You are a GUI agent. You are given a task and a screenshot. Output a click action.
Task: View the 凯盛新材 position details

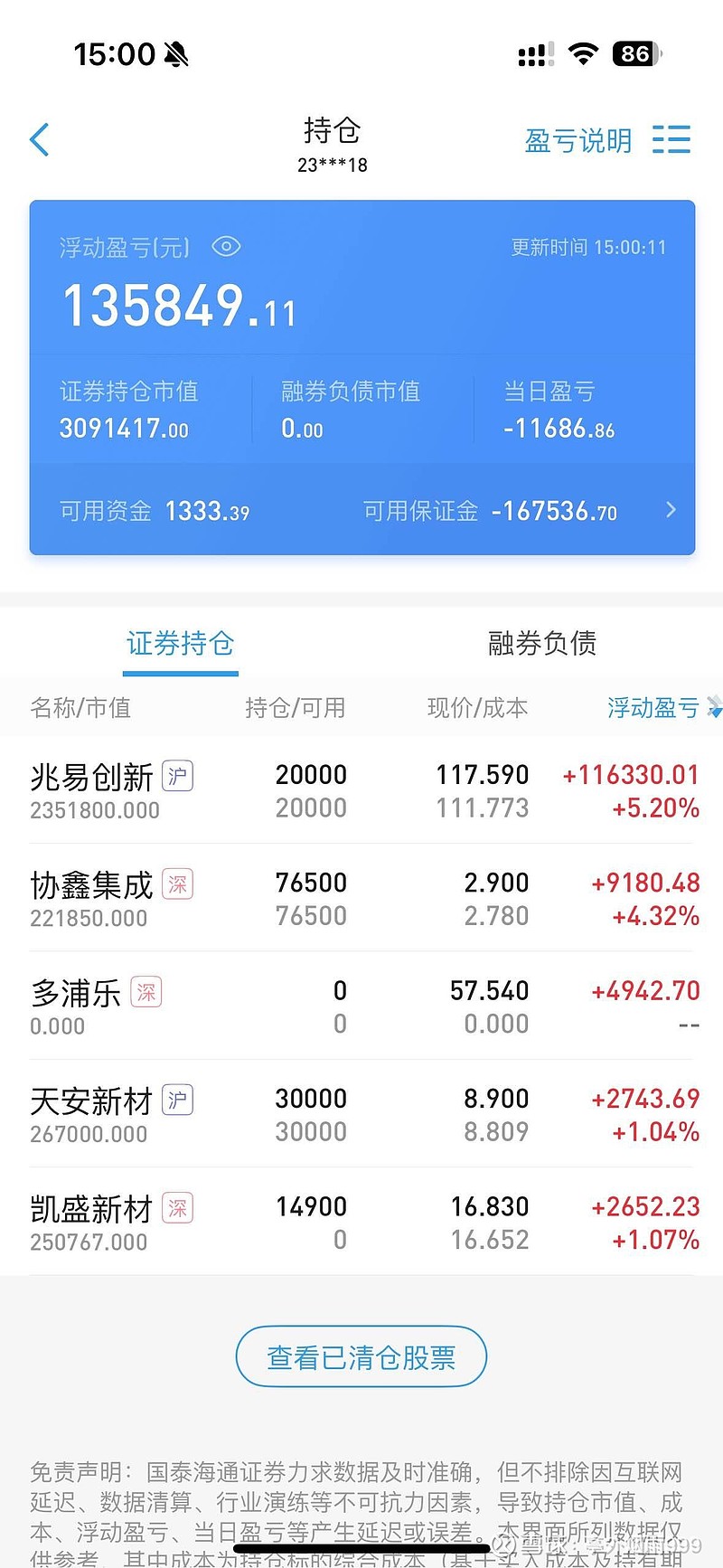point(361,1222)
